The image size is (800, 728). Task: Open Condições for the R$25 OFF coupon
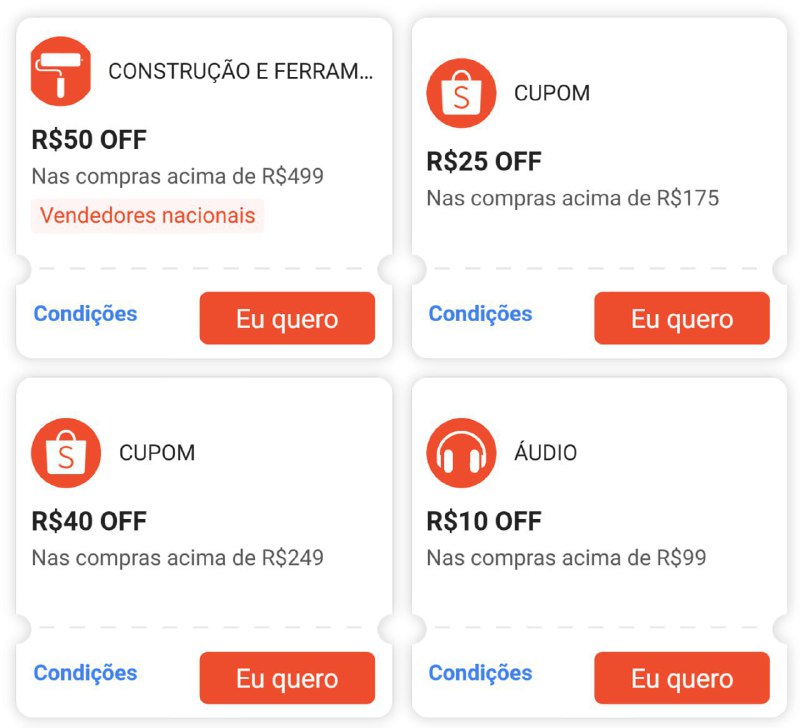click(x=480, y=314)
